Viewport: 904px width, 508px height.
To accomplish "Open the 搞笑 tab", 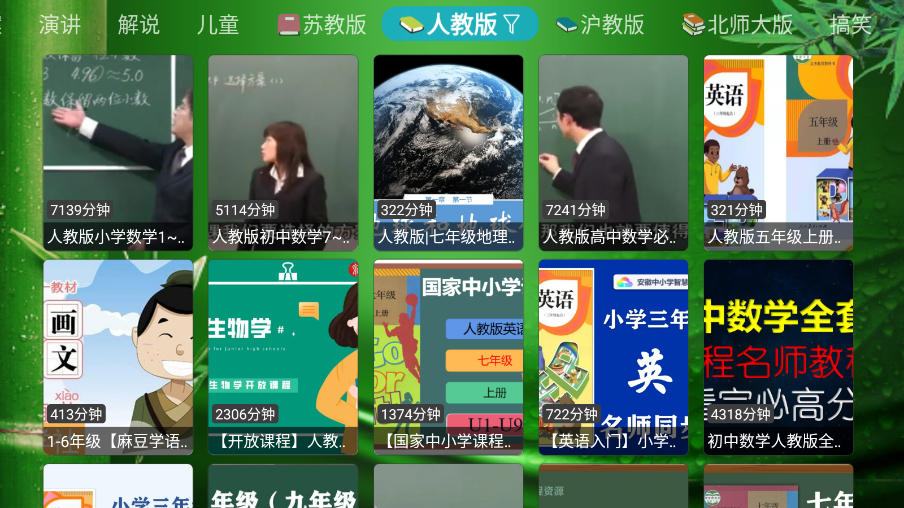I will 850,25.
